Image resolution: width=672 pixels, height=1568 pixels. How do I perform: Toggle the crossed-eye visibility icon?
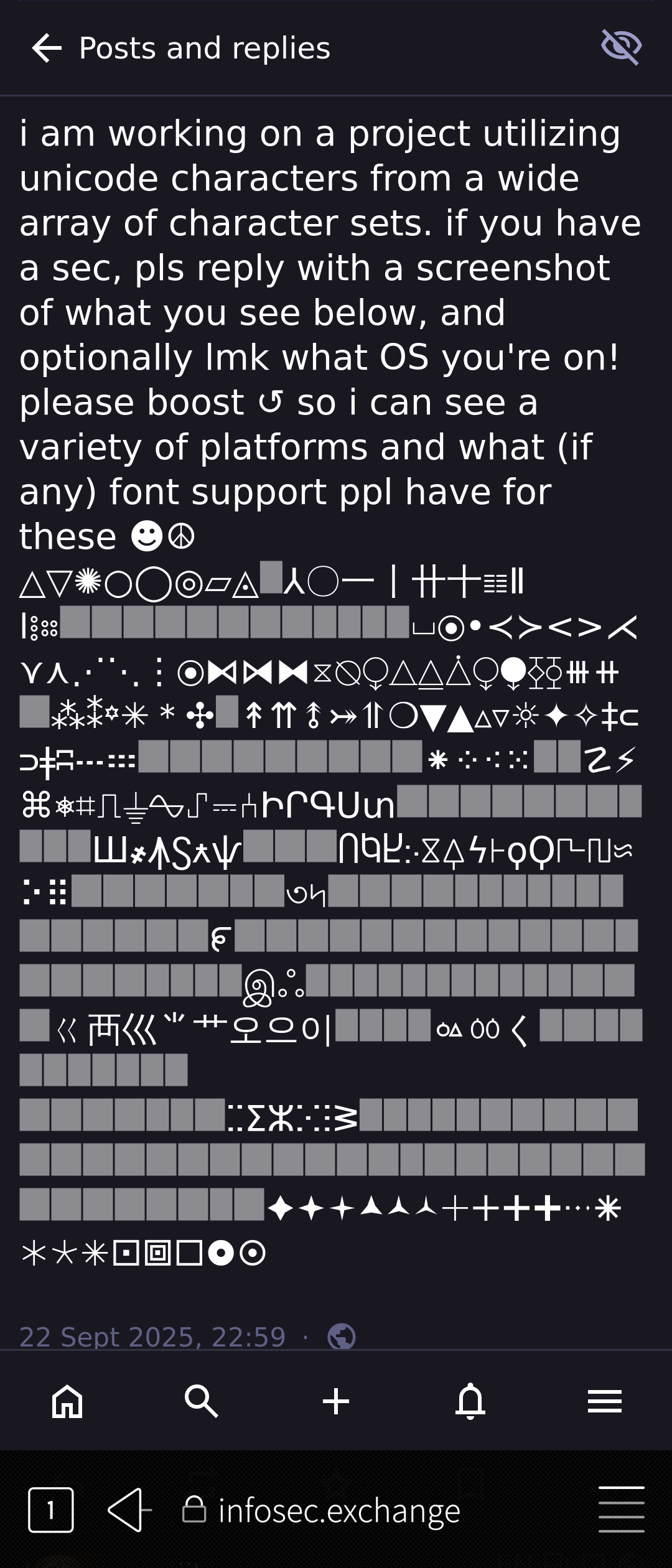click(621, 47)
